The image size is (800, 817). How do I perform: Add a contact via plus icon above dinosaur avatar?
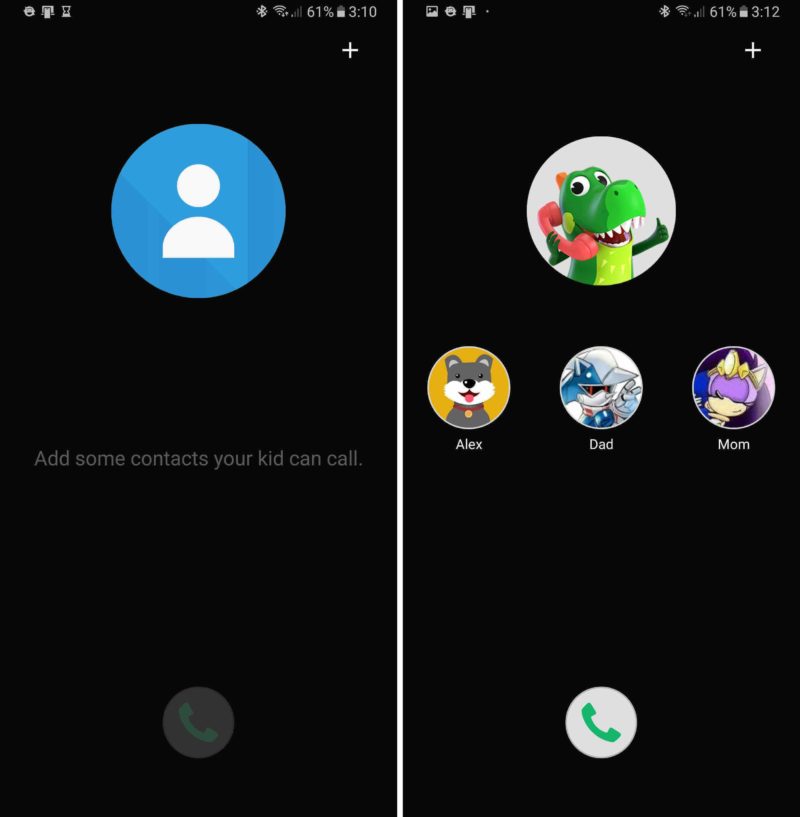(x=753, y=50)
